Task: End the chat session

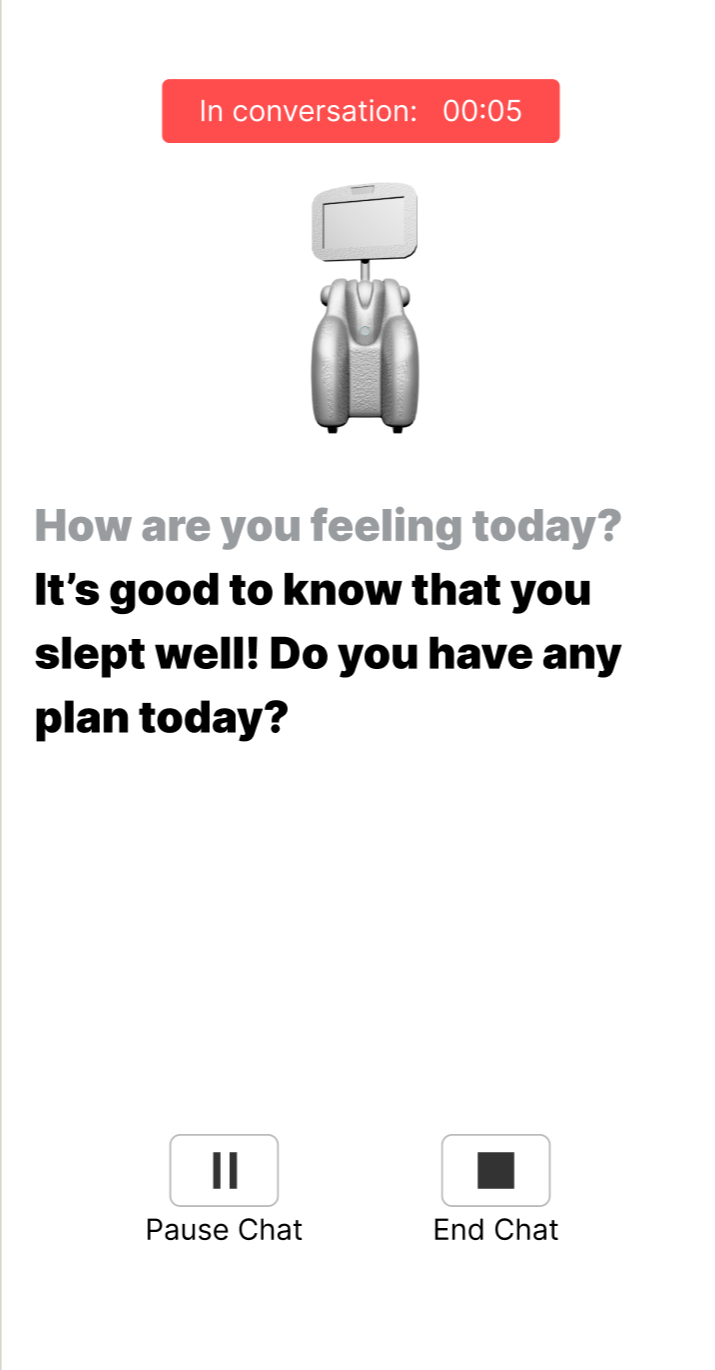Action: (495, 1170)
